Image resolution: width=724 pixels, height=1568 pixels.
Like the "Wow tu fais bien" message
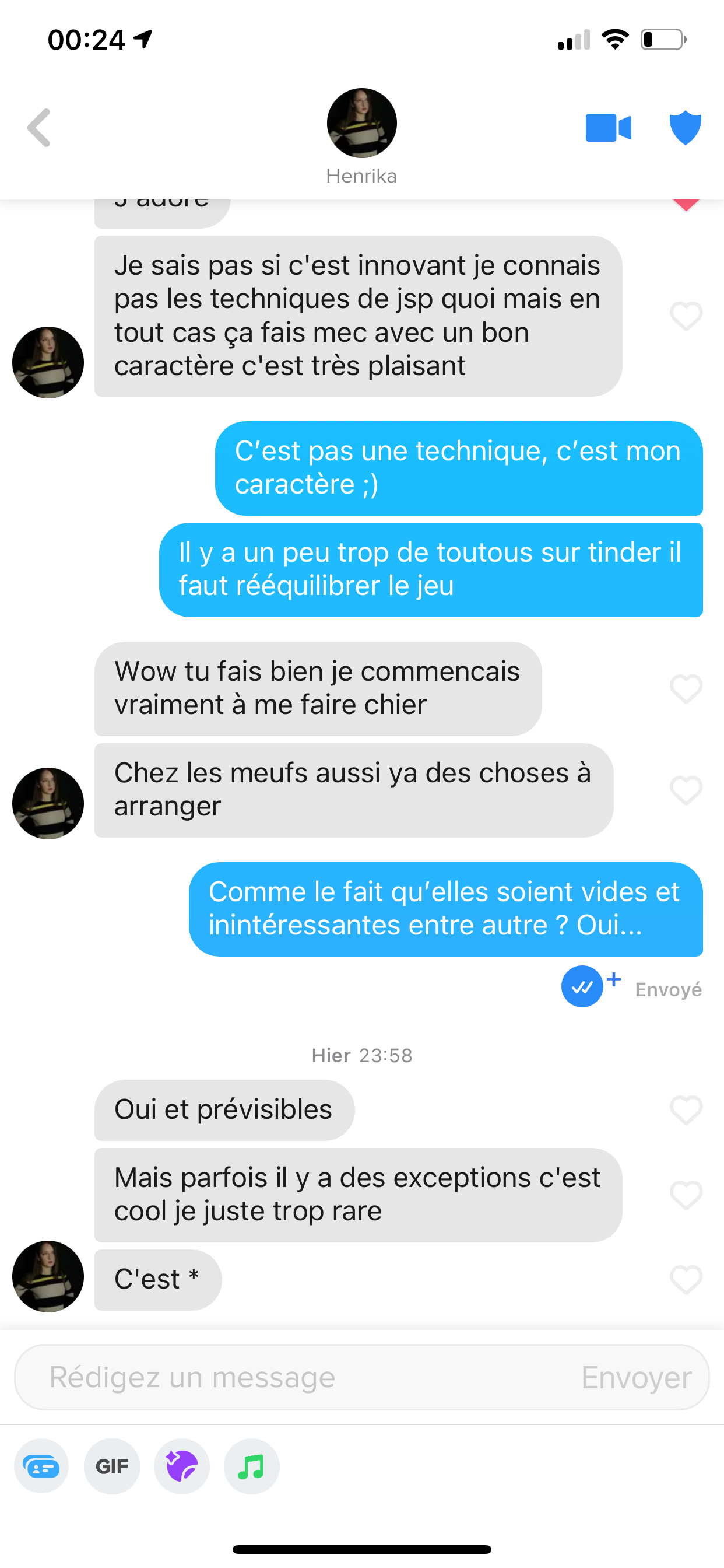(686, 688)
